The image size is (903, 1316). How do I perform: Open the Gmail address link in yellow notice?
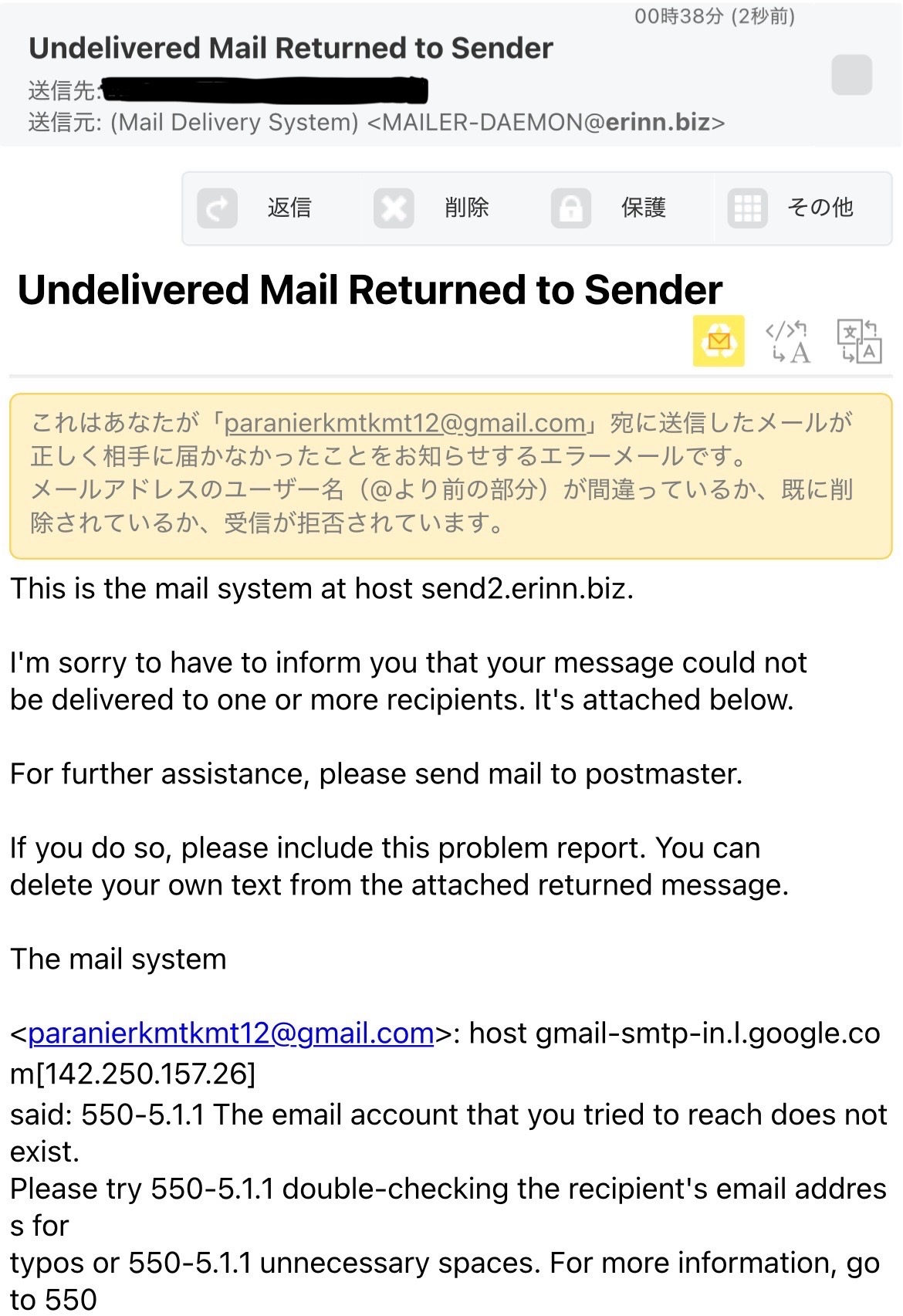click(x=404, y=423)
